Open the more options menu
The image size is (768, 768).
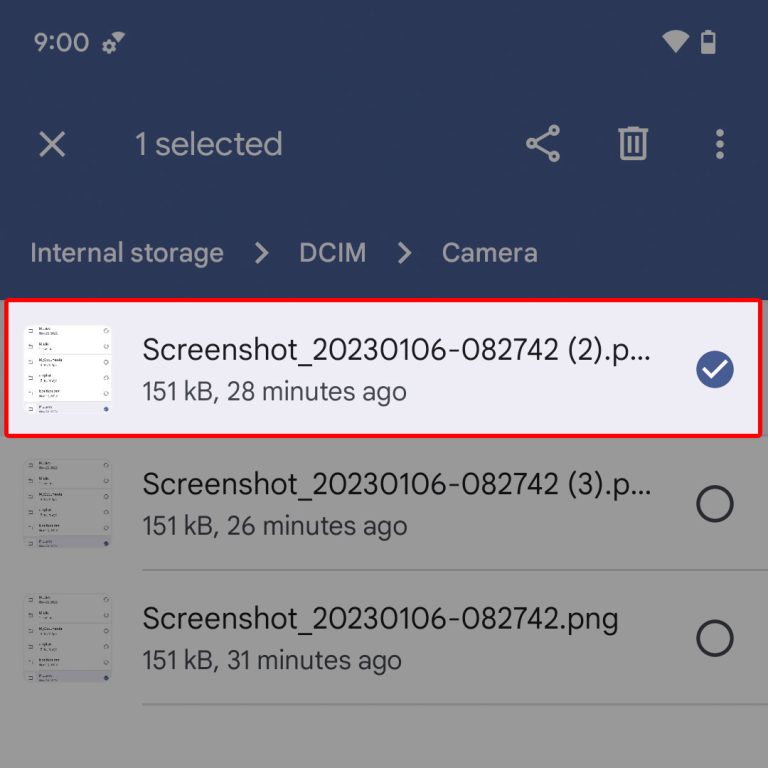(x=719, y=144)
